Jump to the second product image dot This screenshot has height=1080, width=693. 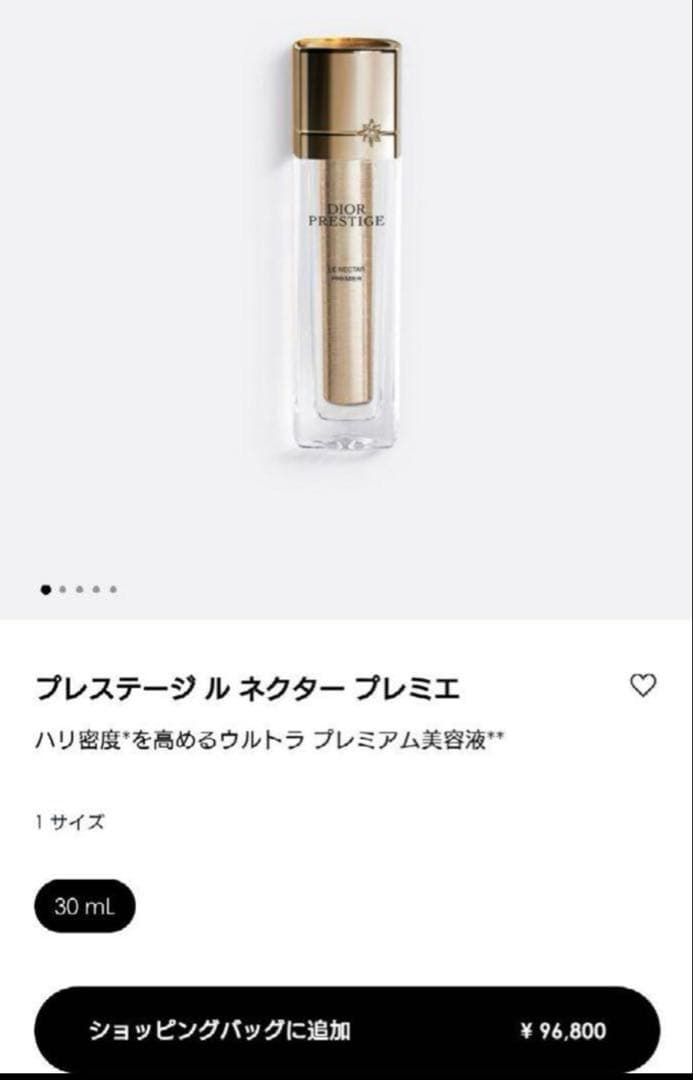click(63, 590)
